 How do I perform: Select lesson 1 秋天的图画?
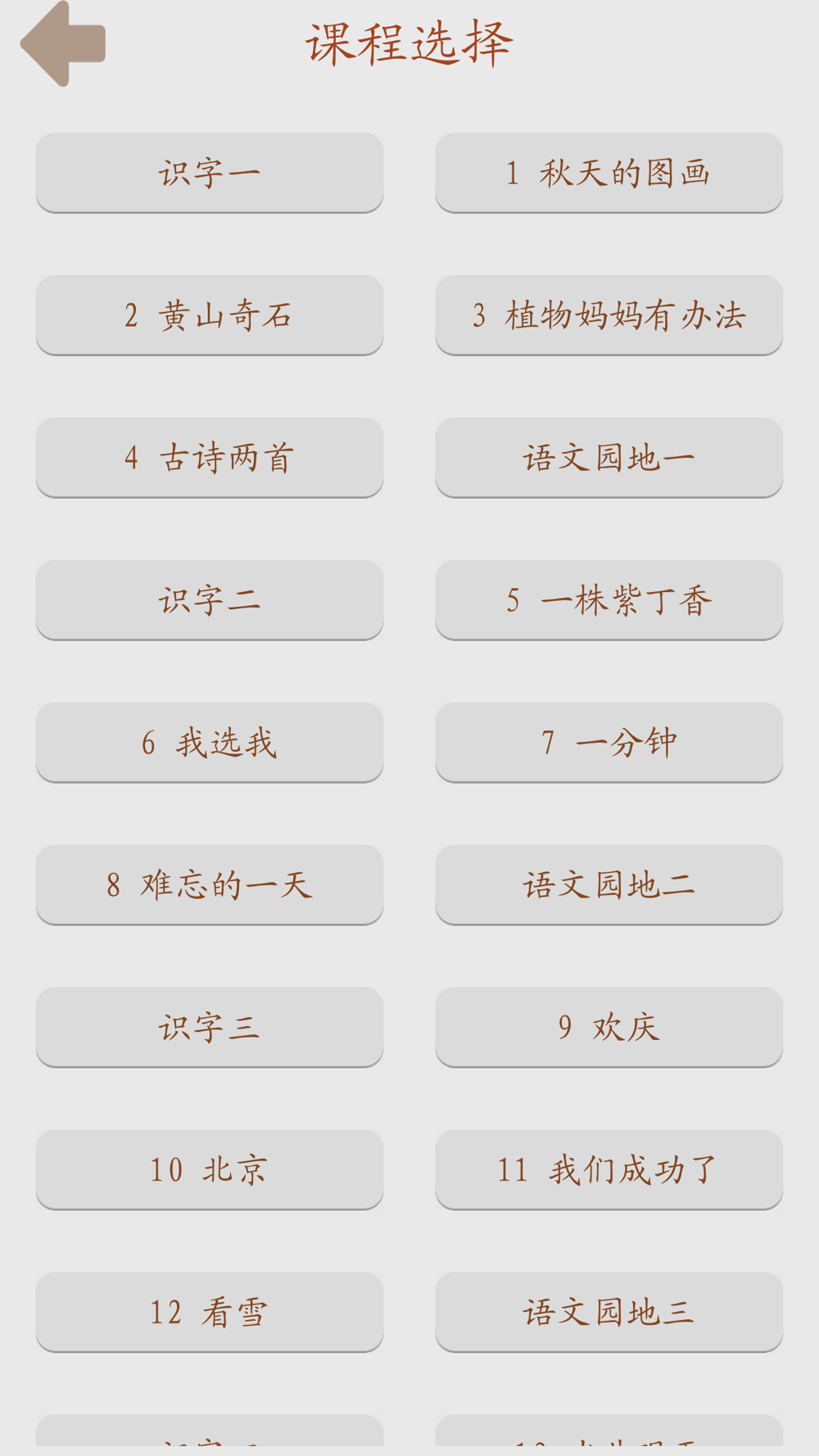click(609, 173)
